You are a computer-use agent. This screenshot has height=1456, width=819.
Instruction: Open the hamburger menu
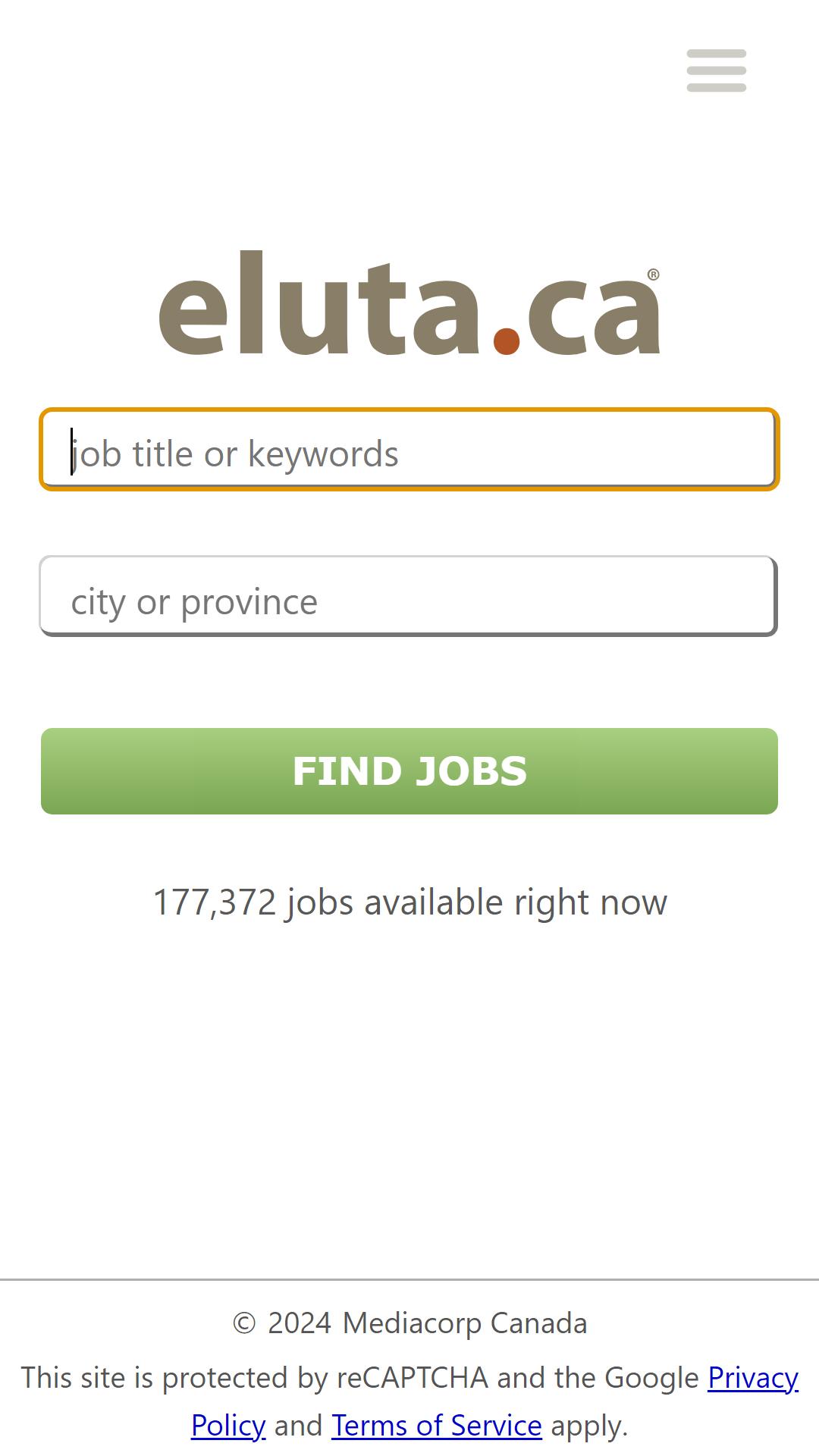(716, 71)
